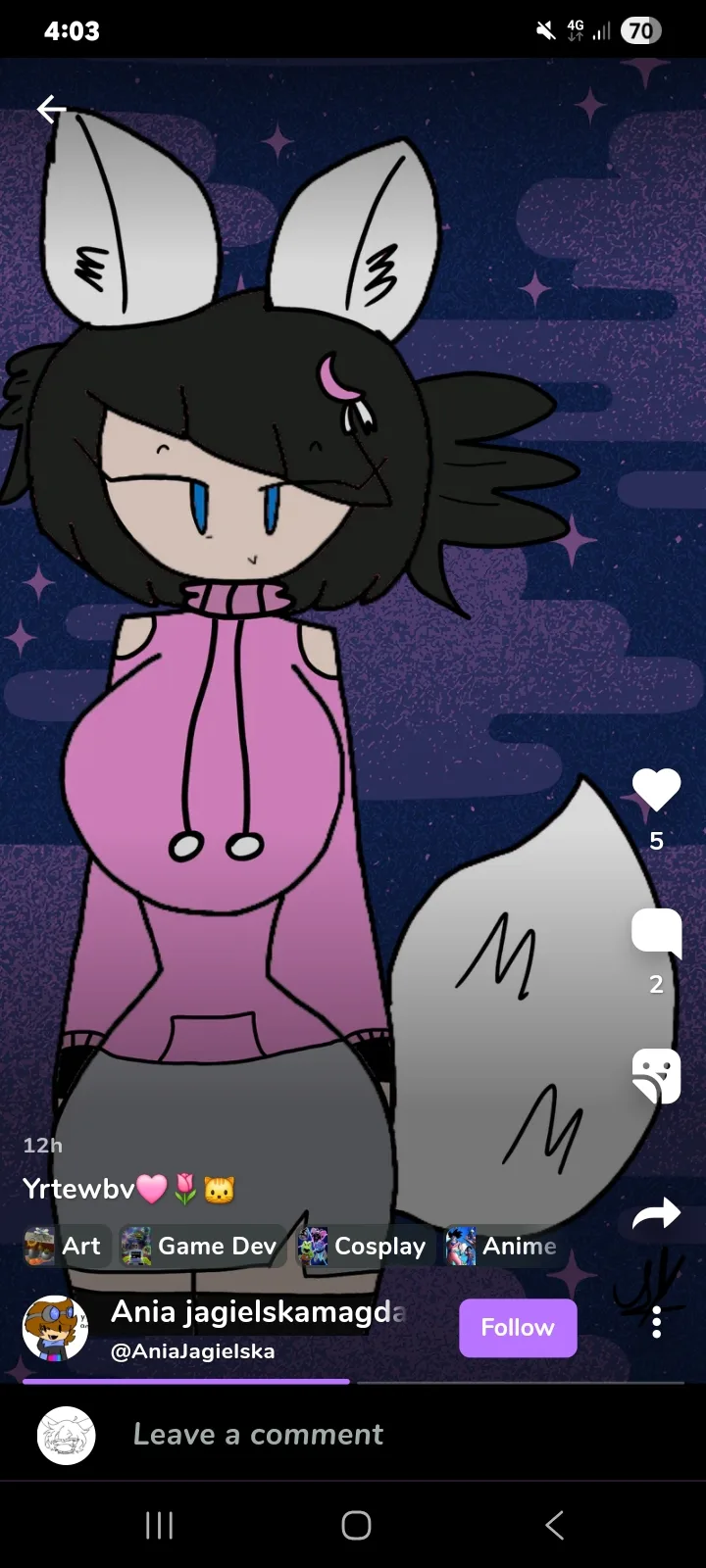Viewport: 706px width, 1568px height.
Task: Tap the sticker reaction icon
Action: (x=656, y=1076)
